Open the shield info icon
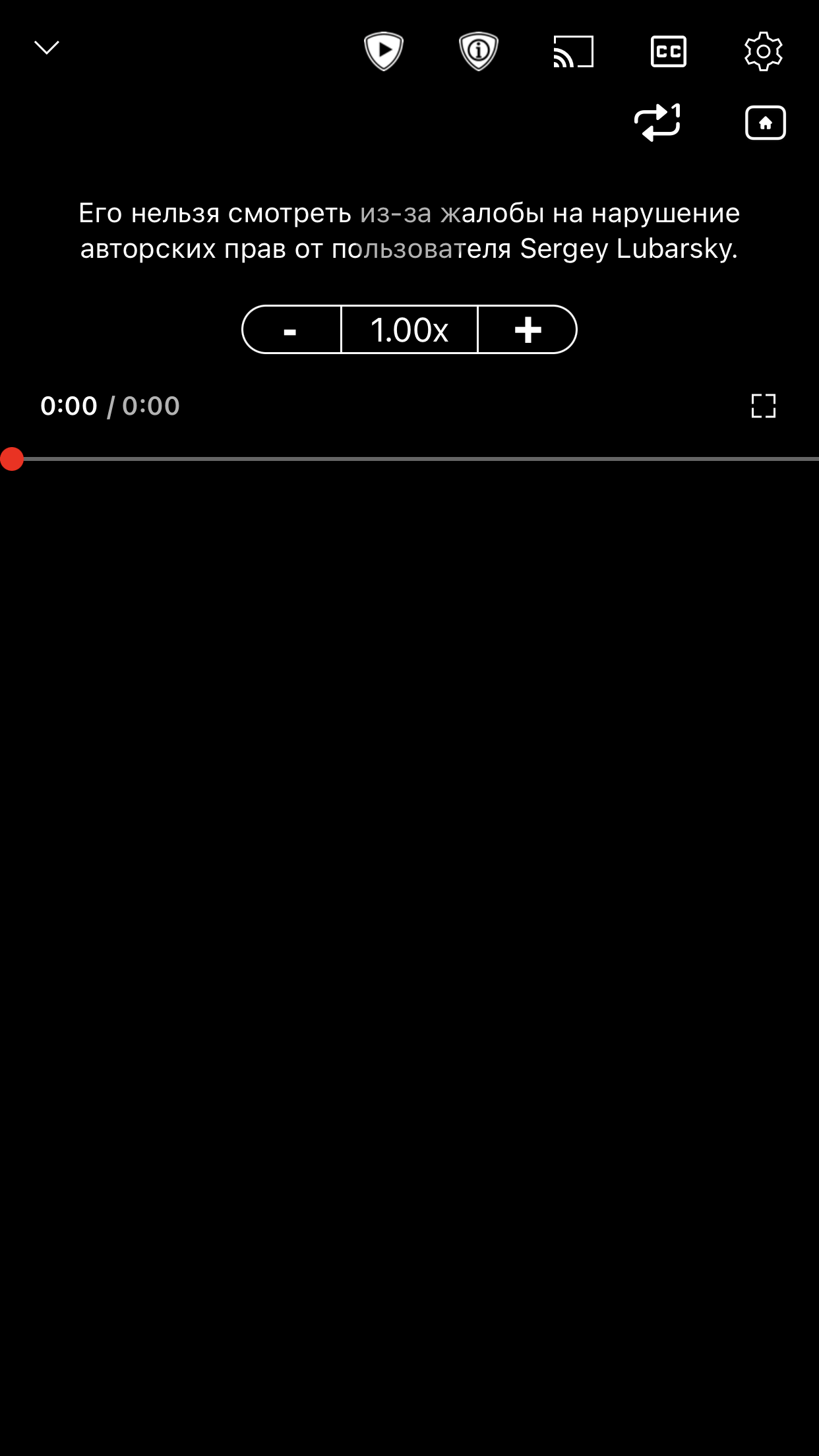Screen dimensions: 819x1456 [478, 51]
